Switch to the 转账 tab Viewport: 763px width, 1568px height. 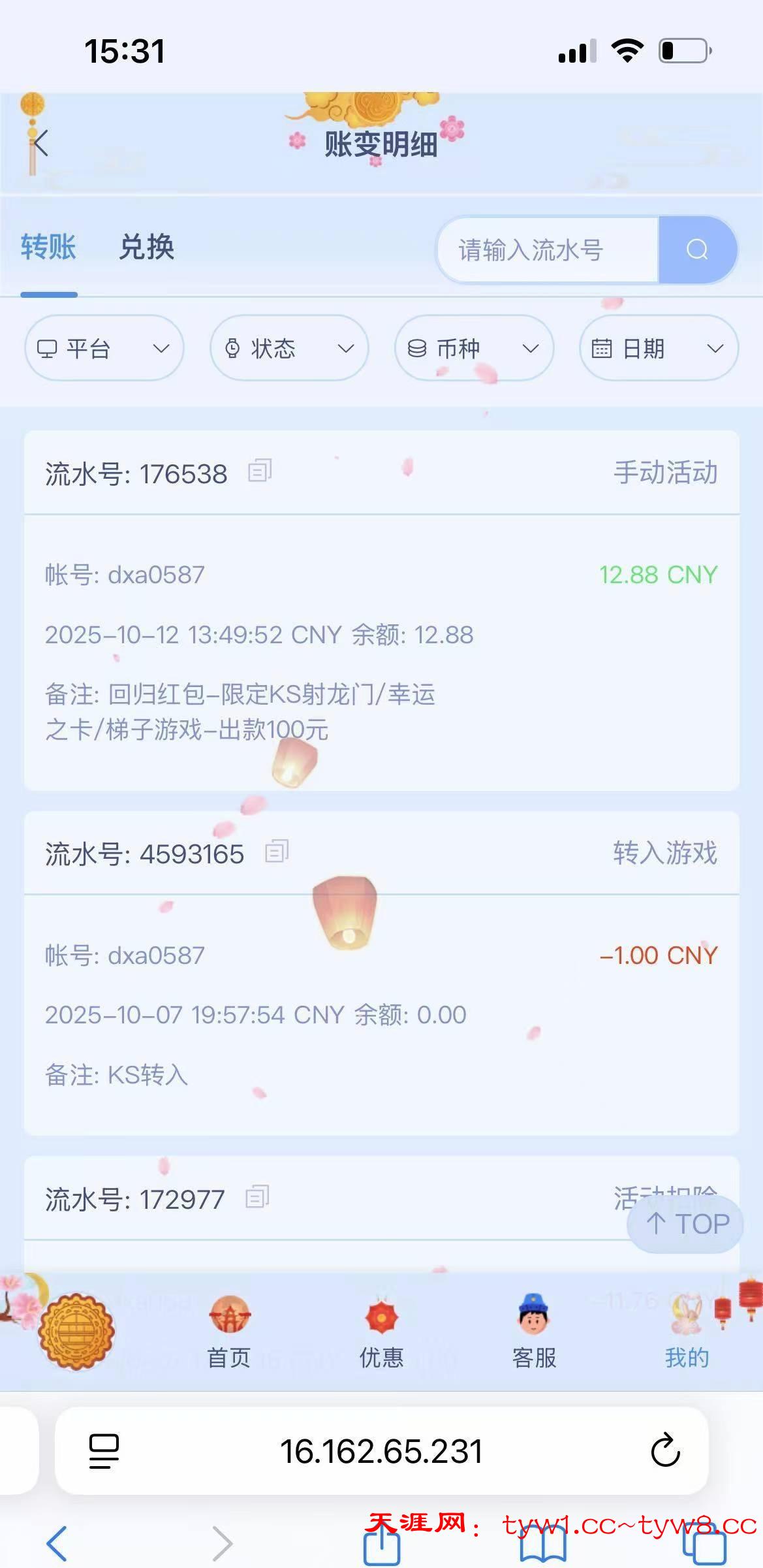[x=48, y=248]
